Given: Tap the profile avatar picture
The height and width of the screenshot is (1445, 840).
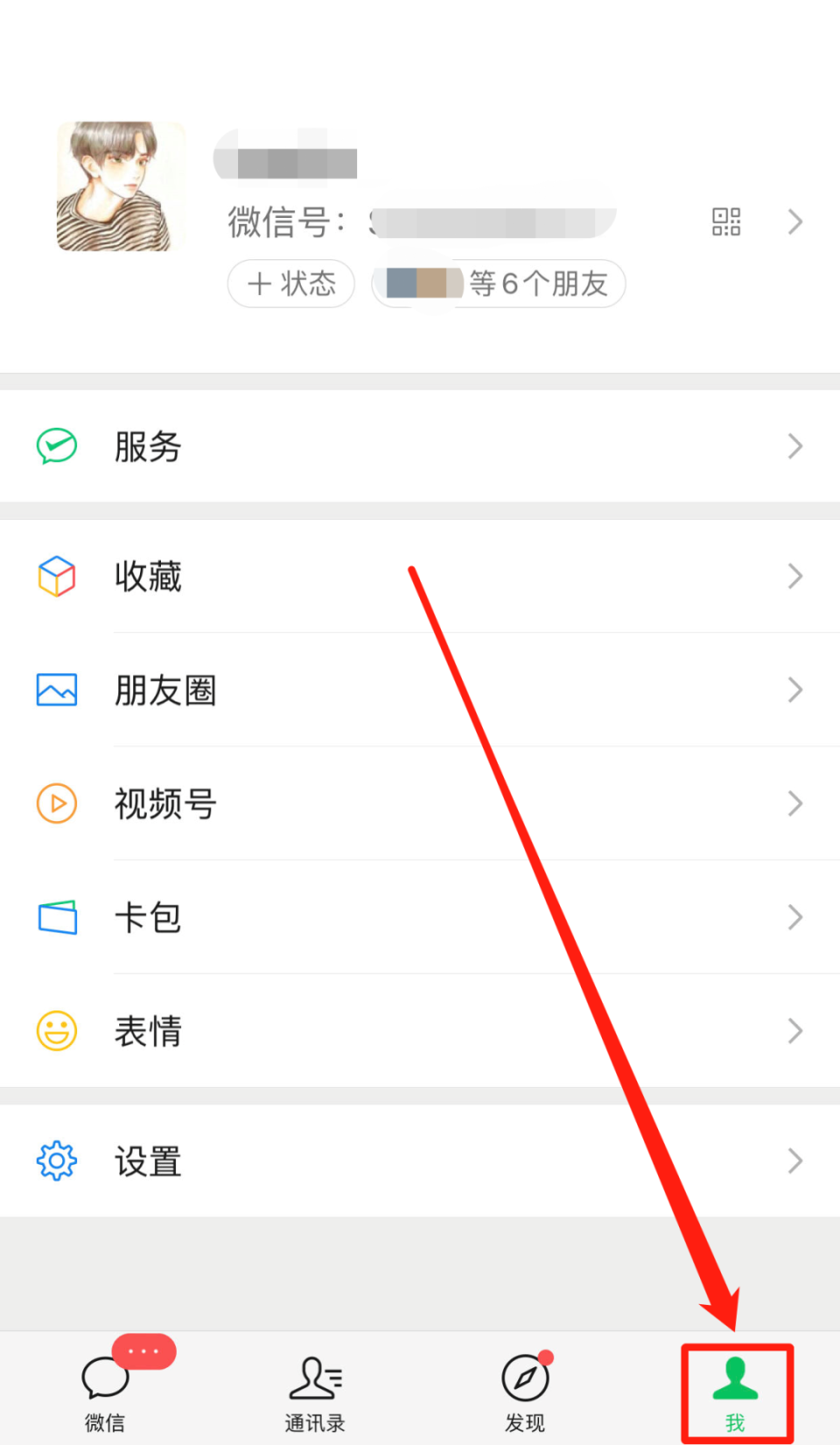Looking at the screenshot, I should [120, 186].
